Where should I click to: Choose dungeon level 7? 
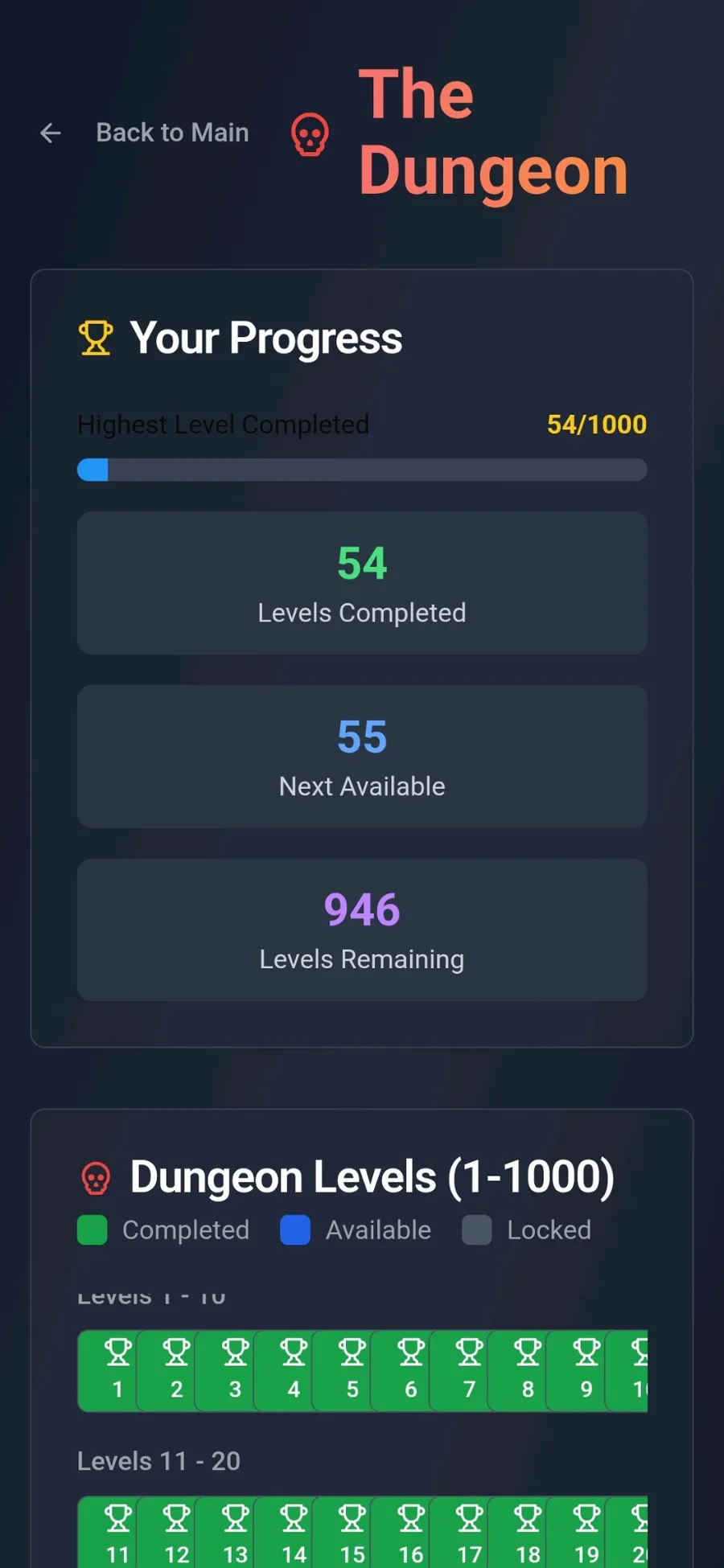click(x=469, y=1371)
